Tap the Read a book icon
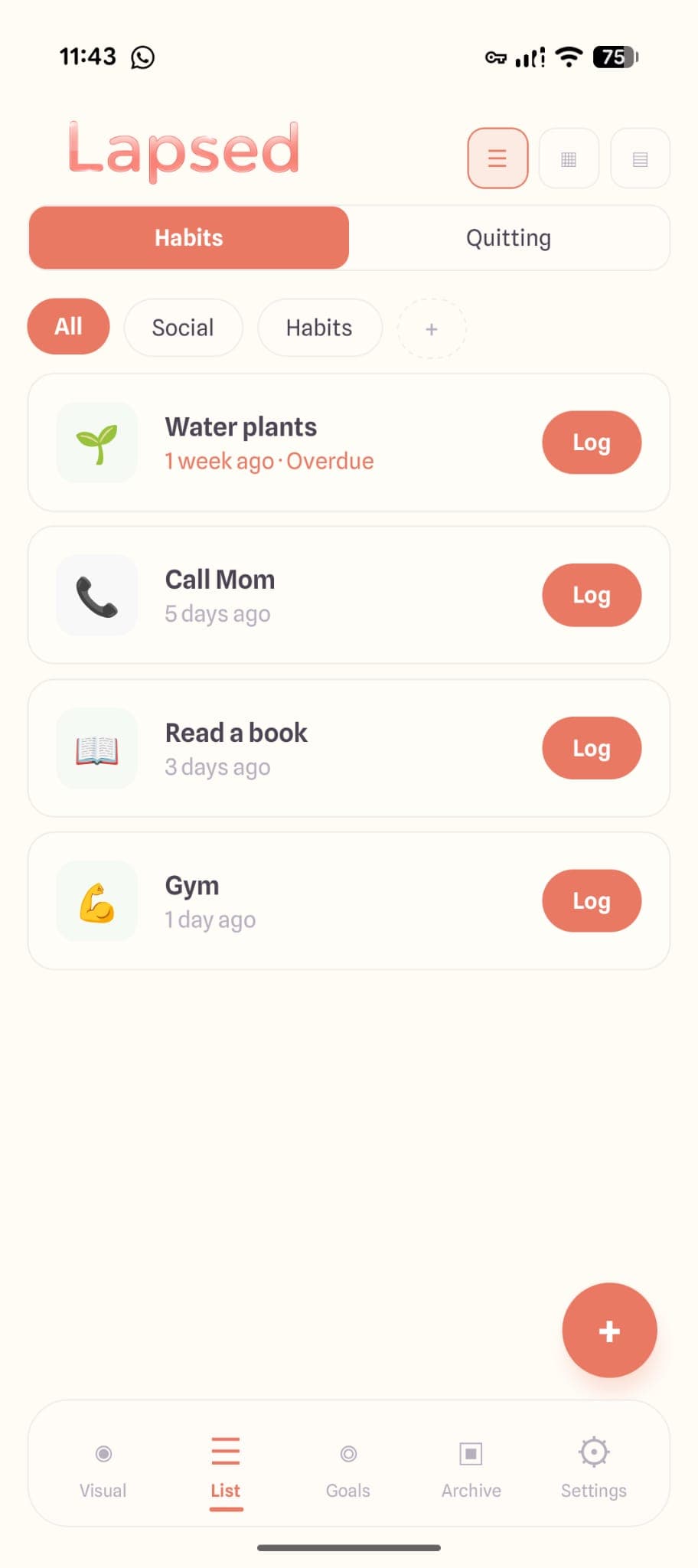This screenshot has height=1568, width=698. point(96,748)
